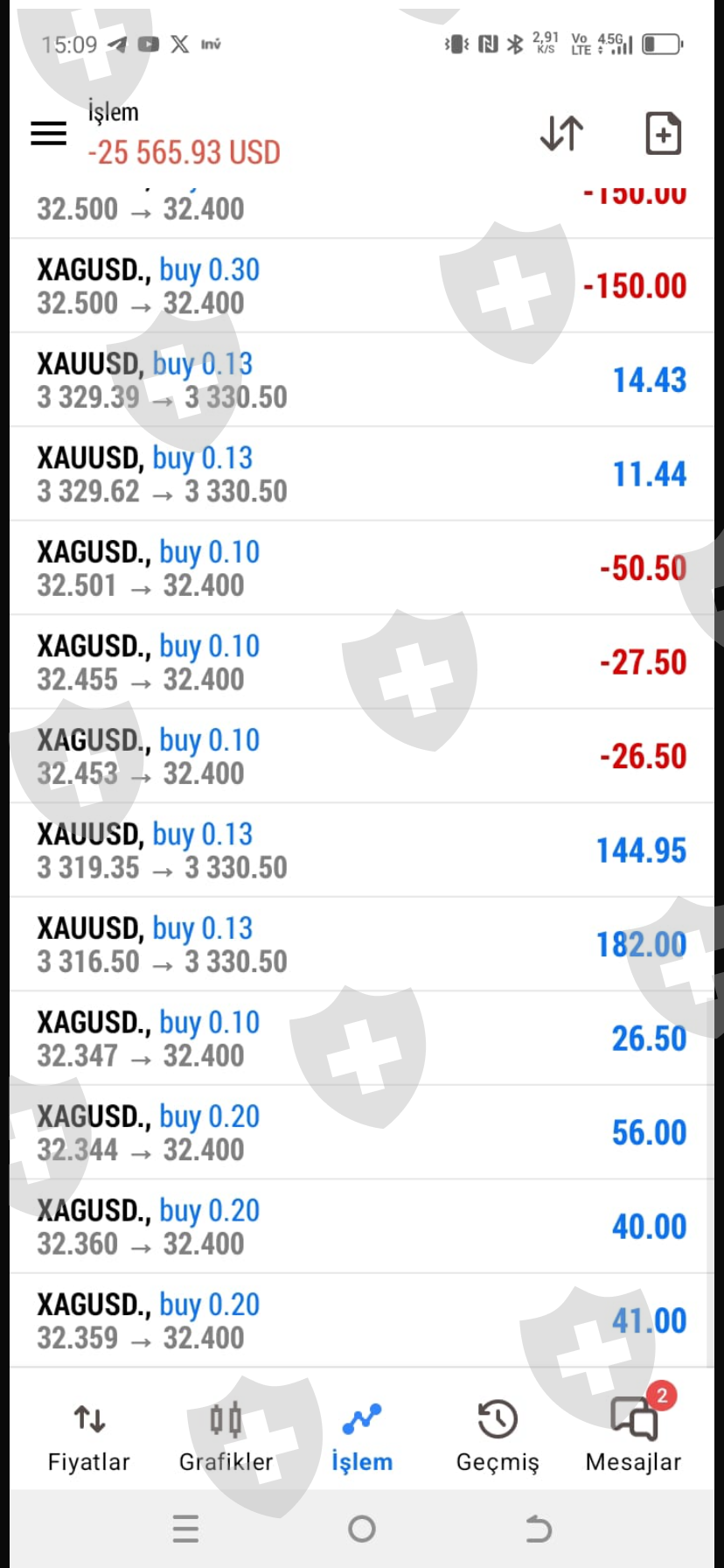Select the İşlem tab

[x=362, y=1437]
